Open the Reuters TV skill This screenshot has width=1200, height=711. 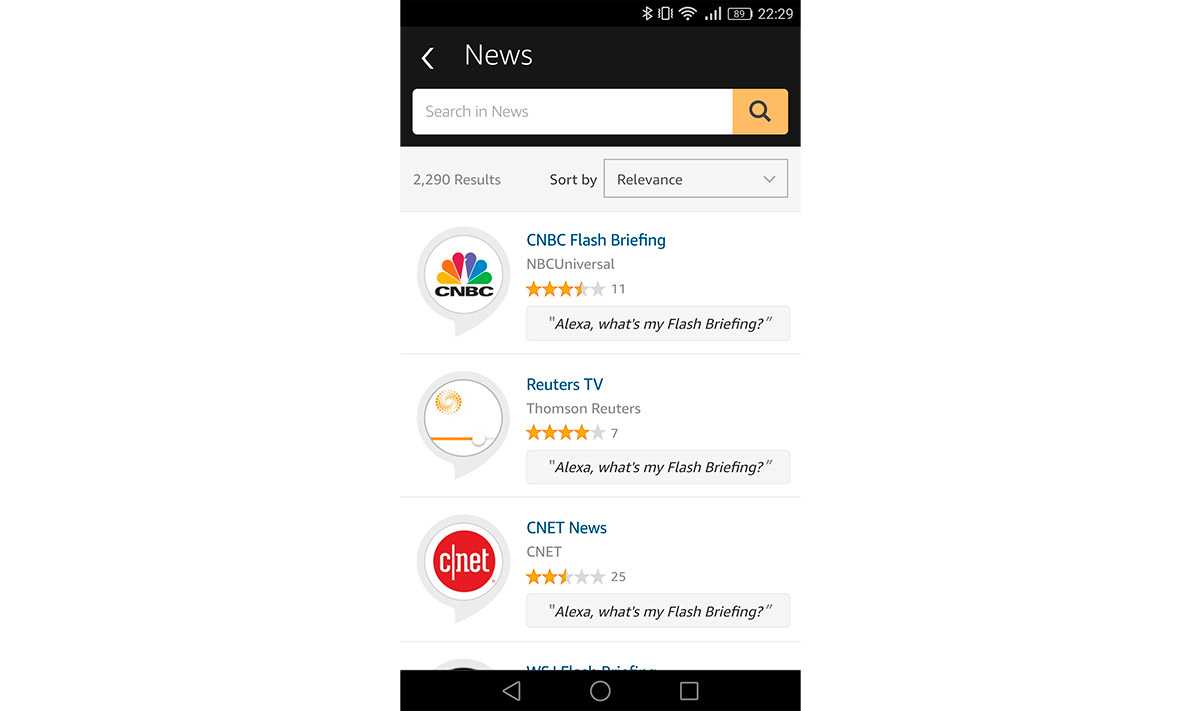[565, 384]
